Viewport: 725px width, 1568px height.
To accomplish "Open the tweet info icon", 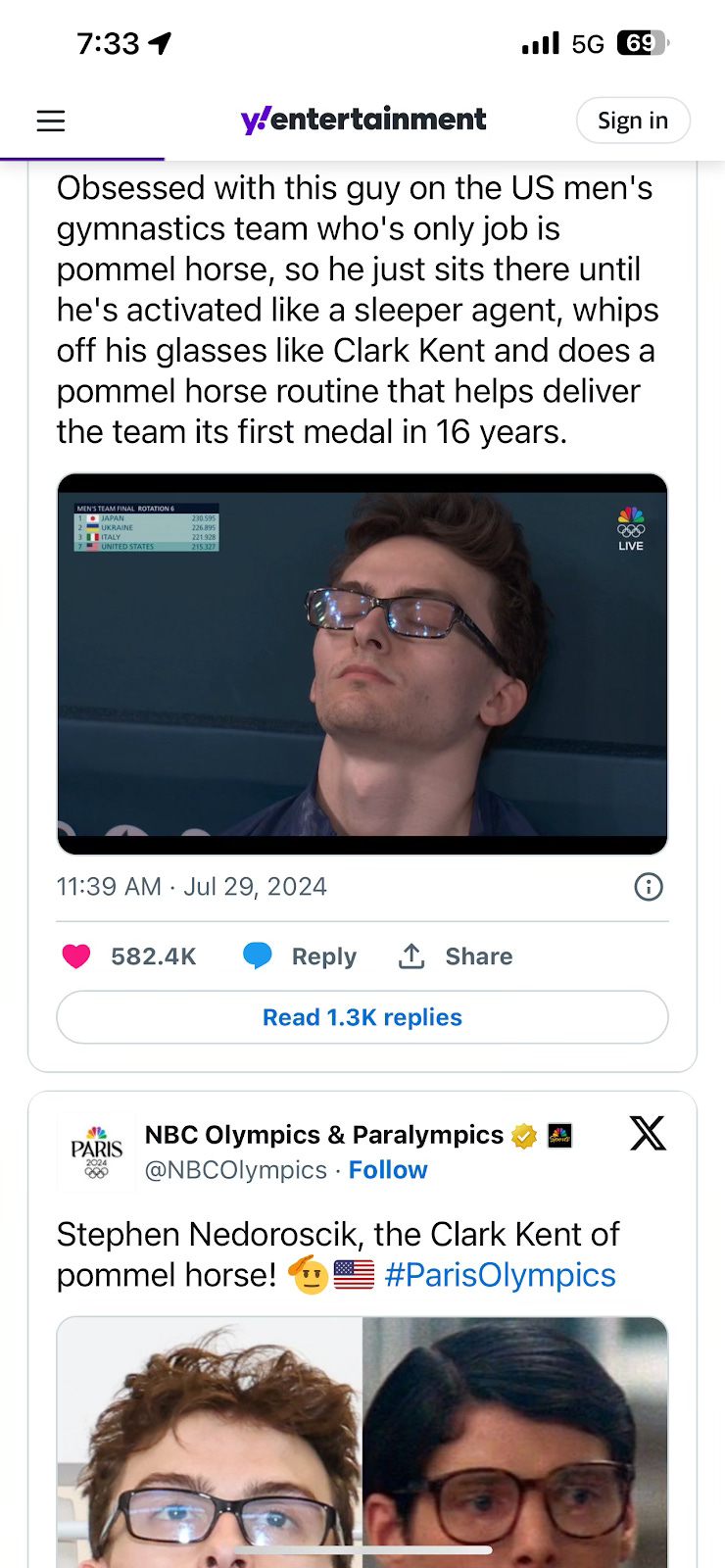I will 649,887.
